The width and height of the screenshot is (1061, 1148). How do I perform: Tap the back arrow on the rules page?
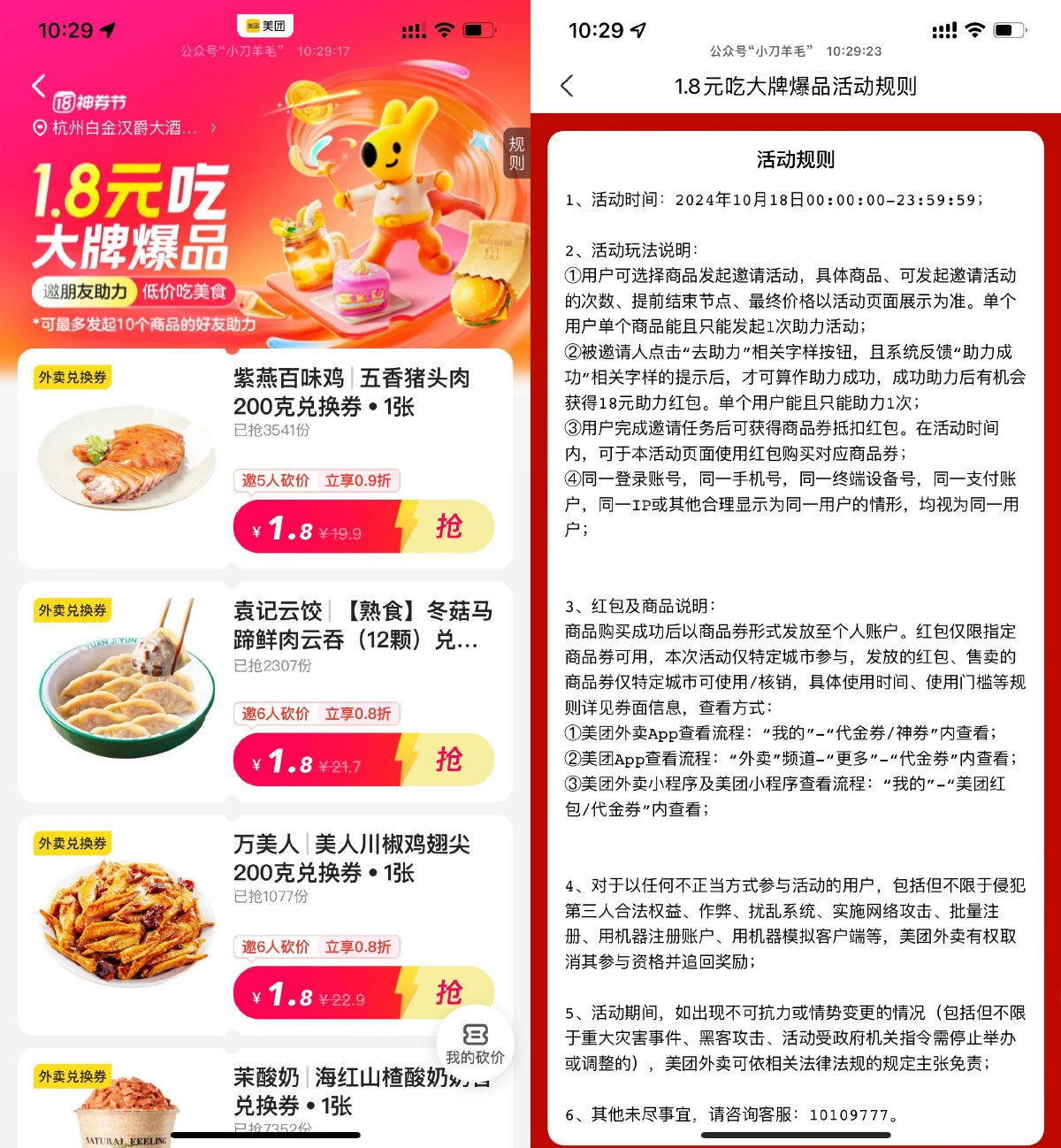pos(566,86)
